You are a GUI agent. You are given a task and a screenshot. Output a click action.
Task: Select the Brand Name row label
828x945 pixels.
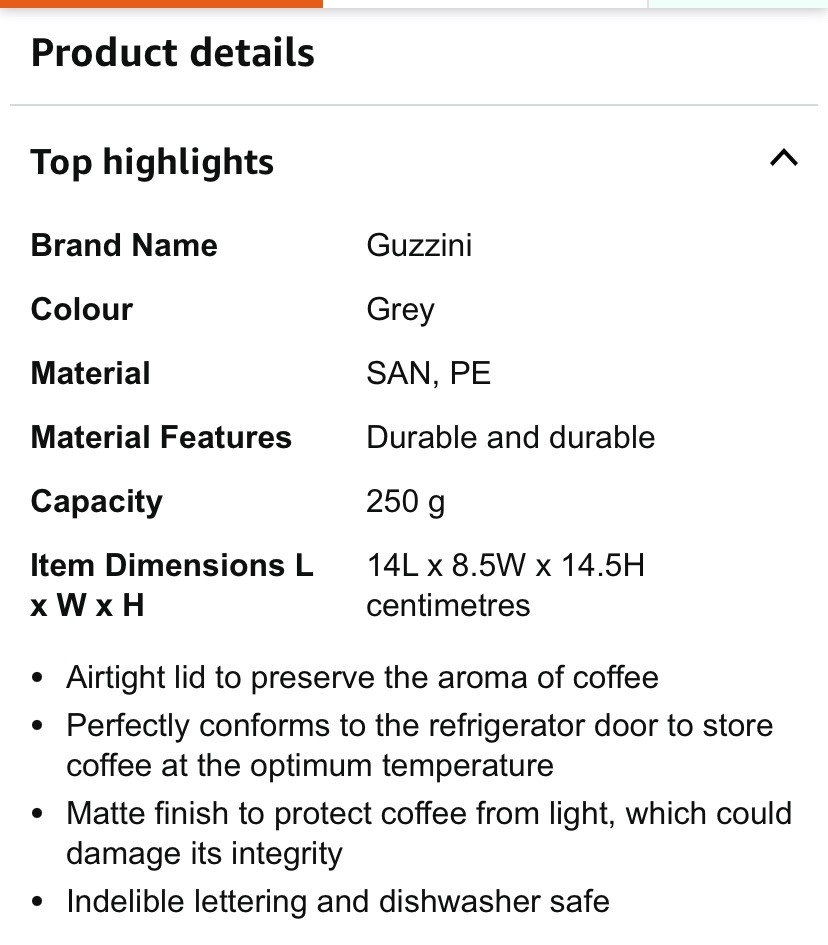tap(124, 245)
